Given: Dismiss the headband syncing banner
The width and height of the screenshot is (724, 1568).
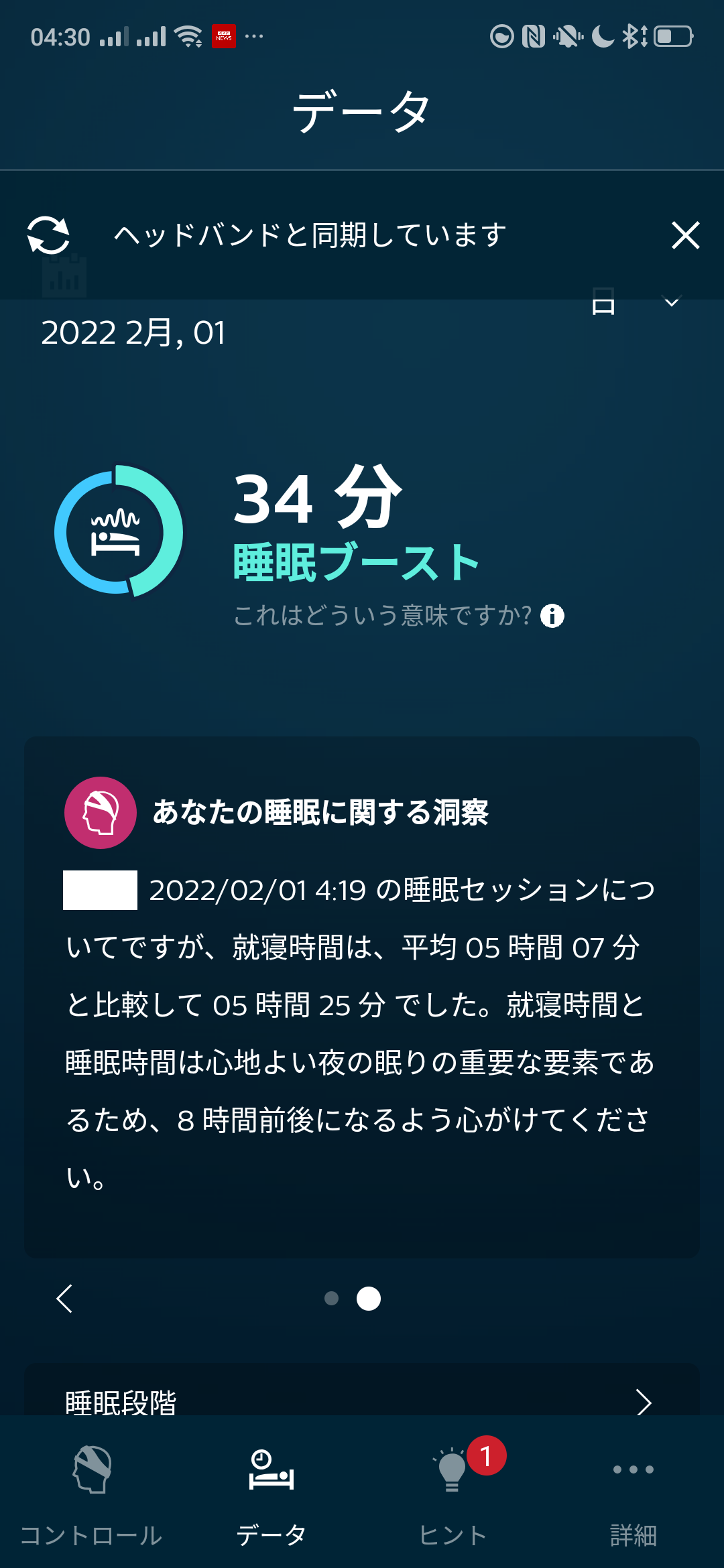Looking at the screenshot, I should click(x=685, y=236).
